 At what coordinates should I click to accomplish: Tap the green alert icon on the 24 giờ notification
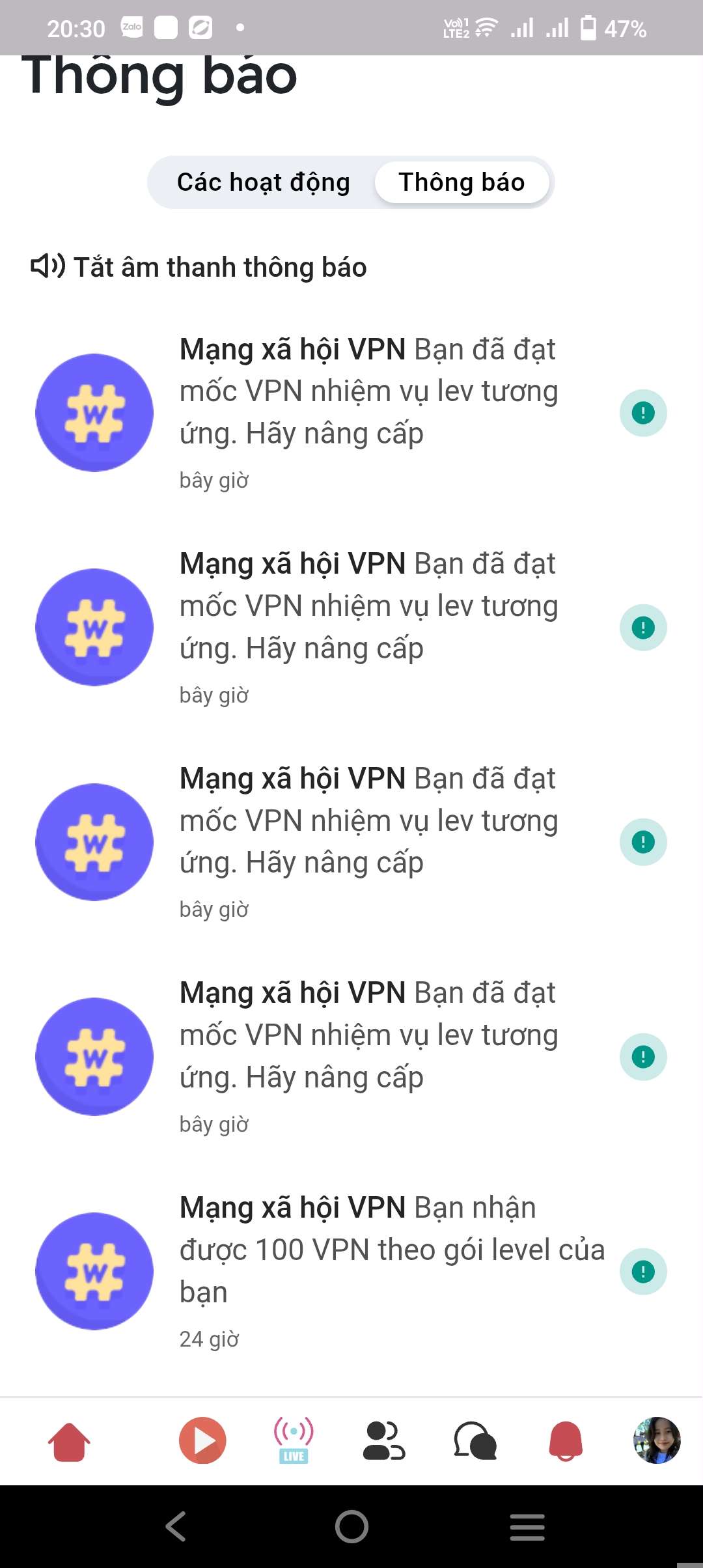643,1271
